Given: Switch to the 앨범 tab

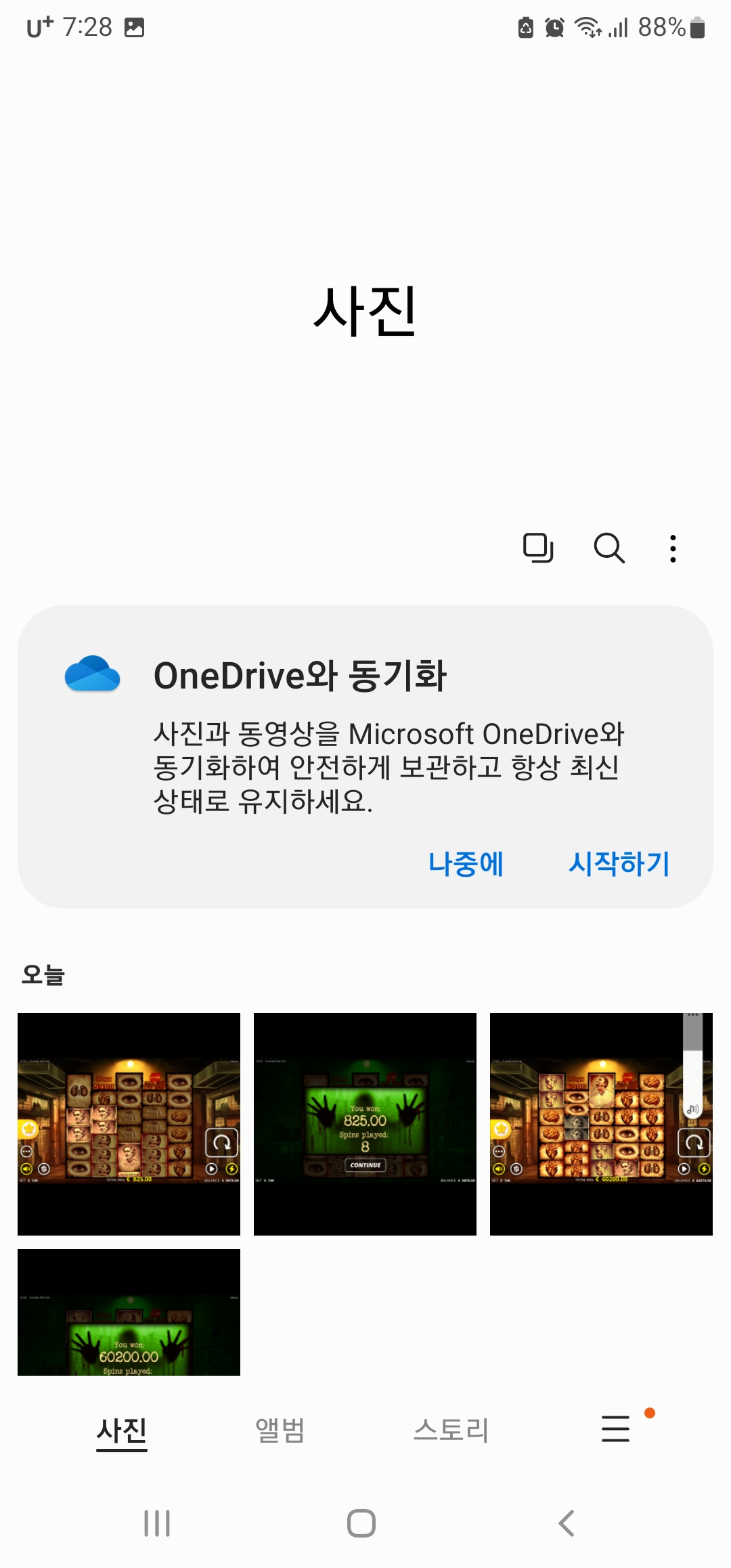Looking at the screenshot, I should click(280, 1430).
